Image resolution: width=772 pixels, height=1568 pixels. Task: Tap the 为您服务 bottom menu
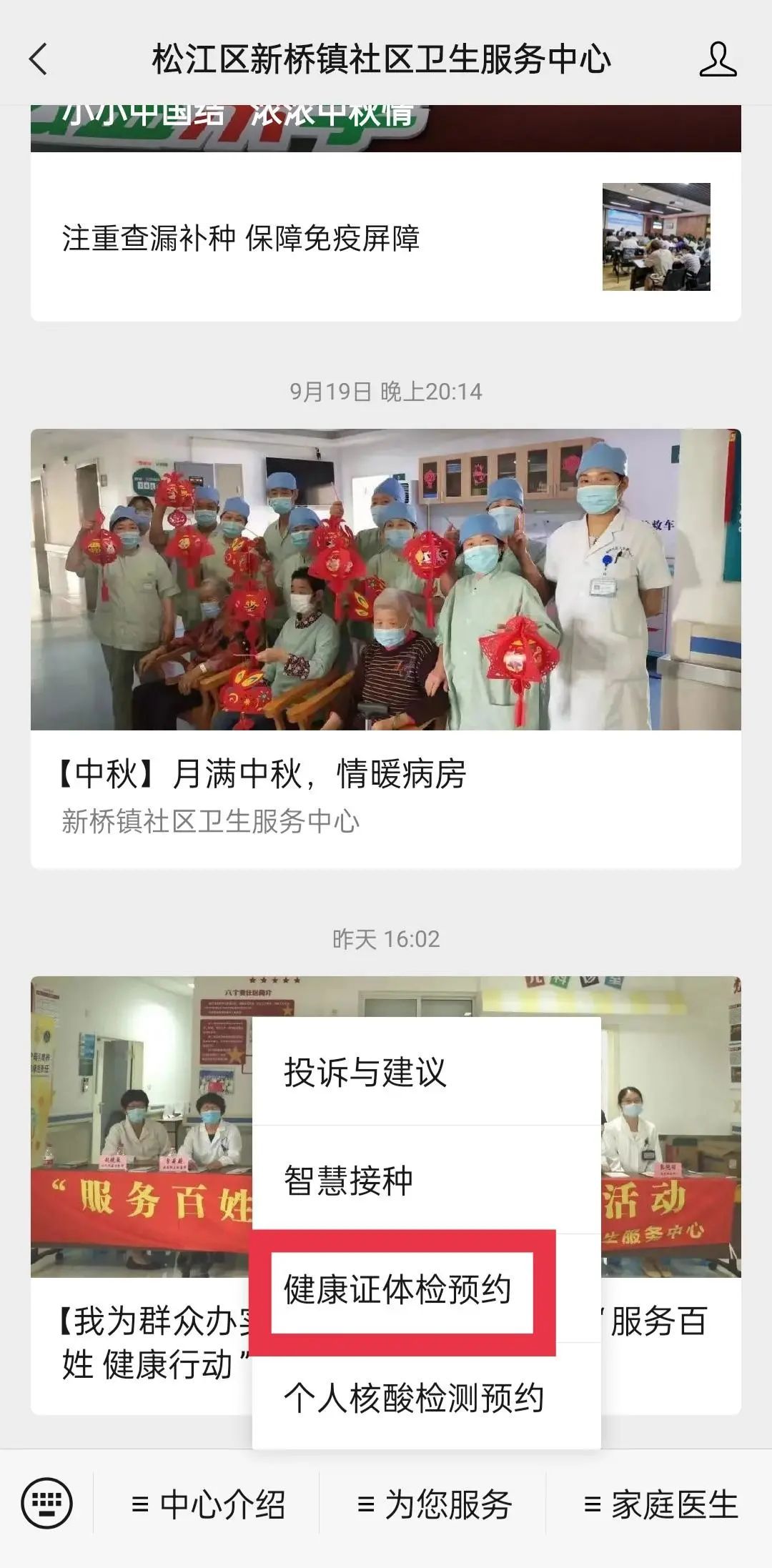[x=434, y=1504]
